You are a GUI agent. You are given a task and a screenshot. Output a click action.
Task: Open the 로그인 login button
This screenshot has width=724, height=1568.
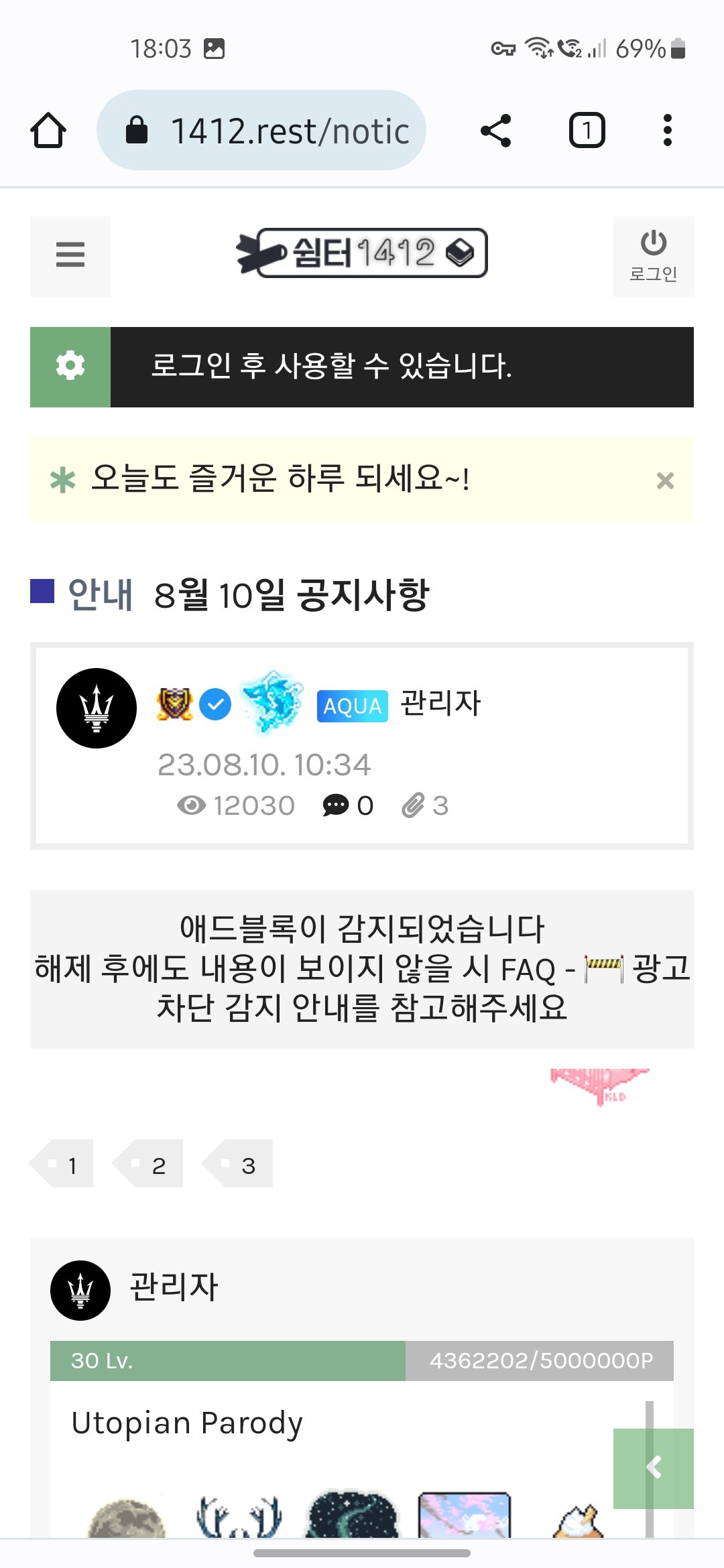click(x=653, y=256)
